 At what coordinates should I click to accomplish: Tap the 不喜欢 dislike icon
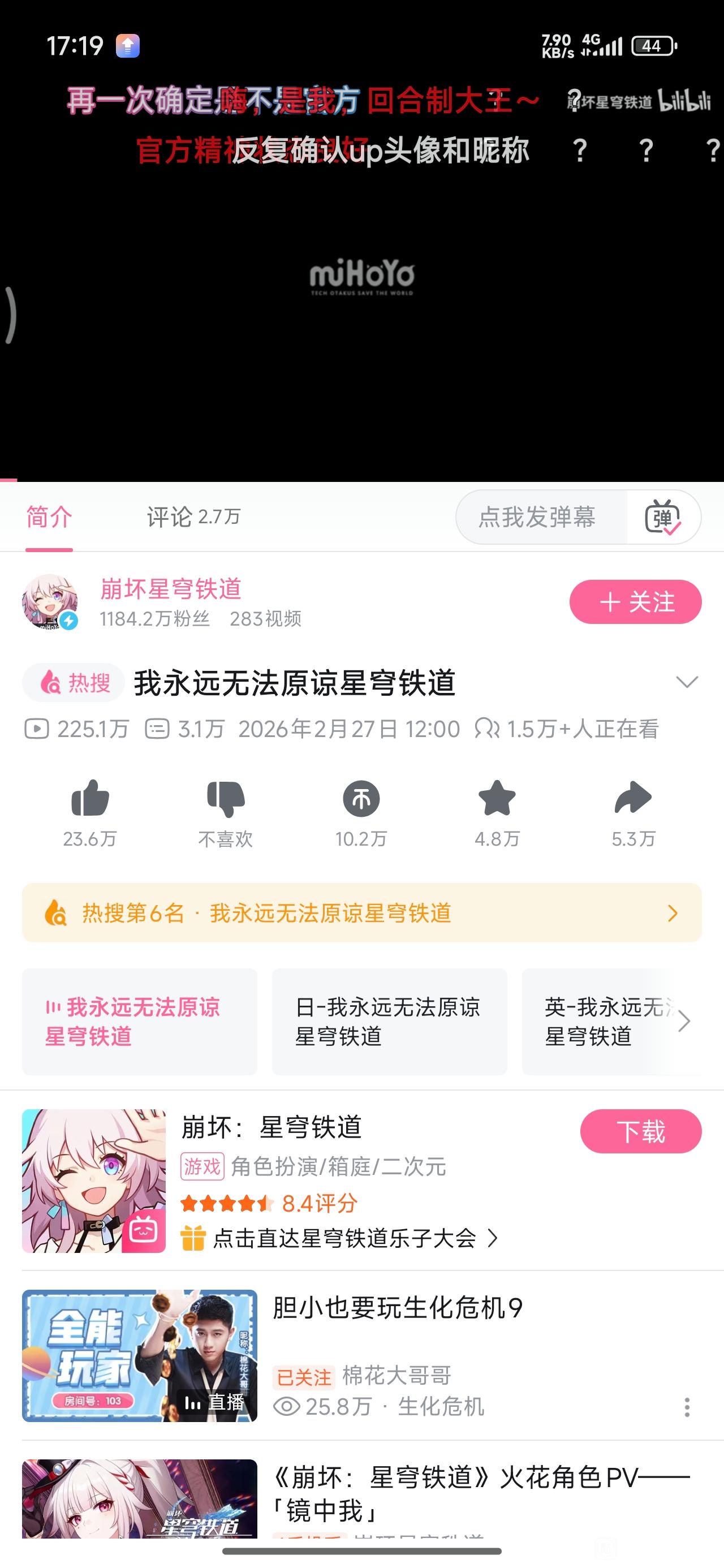tap(225, 799)
